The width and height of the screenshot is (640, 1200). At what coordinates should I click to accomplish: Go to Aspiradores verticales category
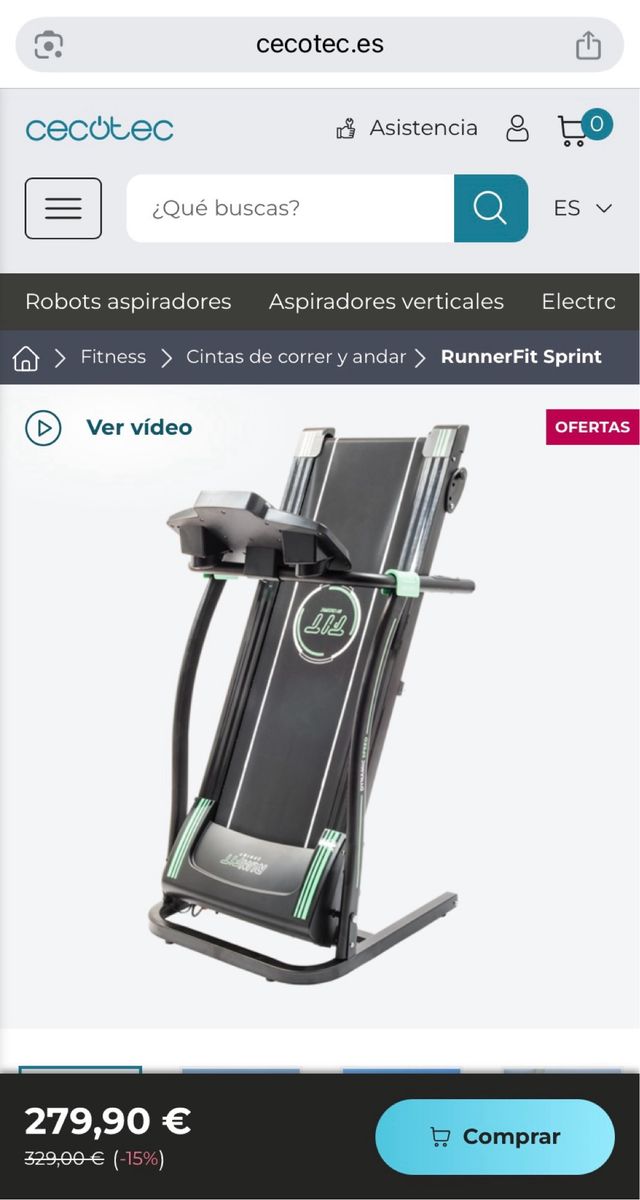point(386,301)
